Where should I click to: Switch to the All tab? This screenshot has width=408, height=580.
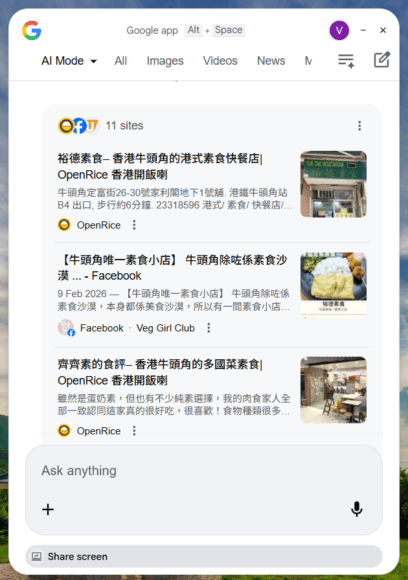point(121,61)
